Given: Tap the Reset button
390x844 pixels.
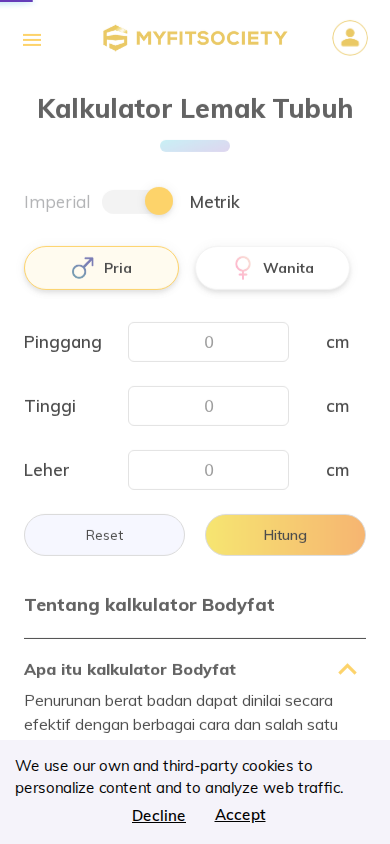Looking at the screenshot, I should [x=104, y=535].
